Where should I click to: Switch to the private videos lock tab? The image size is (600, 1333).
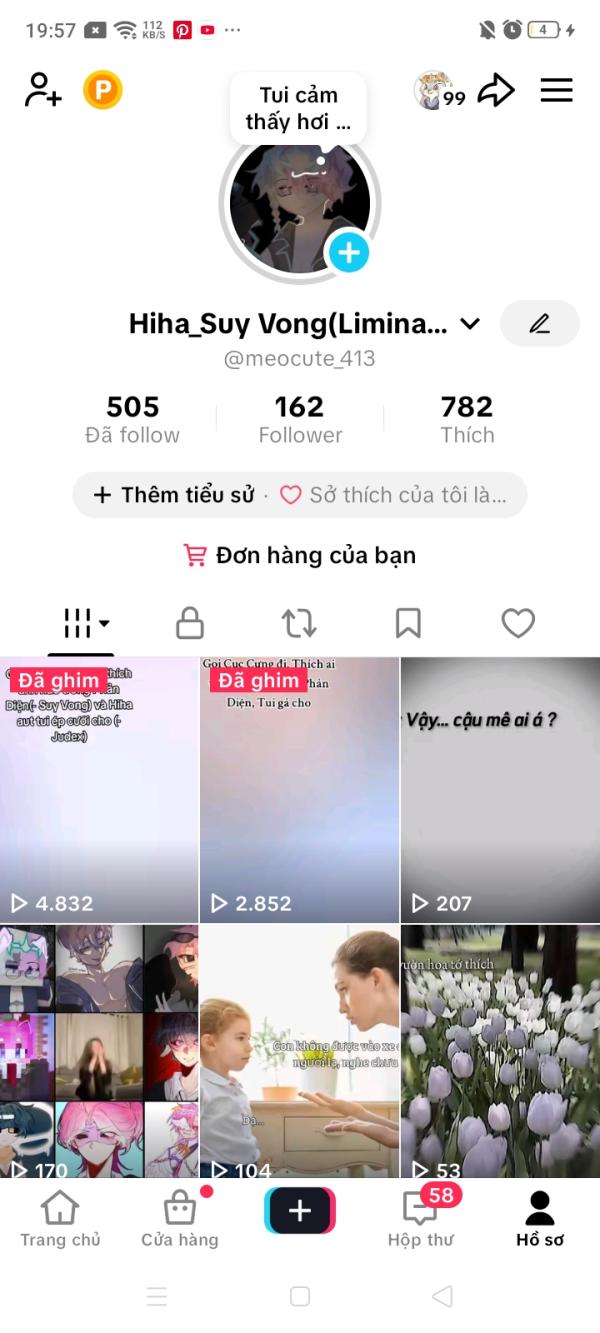pos(190,623)
